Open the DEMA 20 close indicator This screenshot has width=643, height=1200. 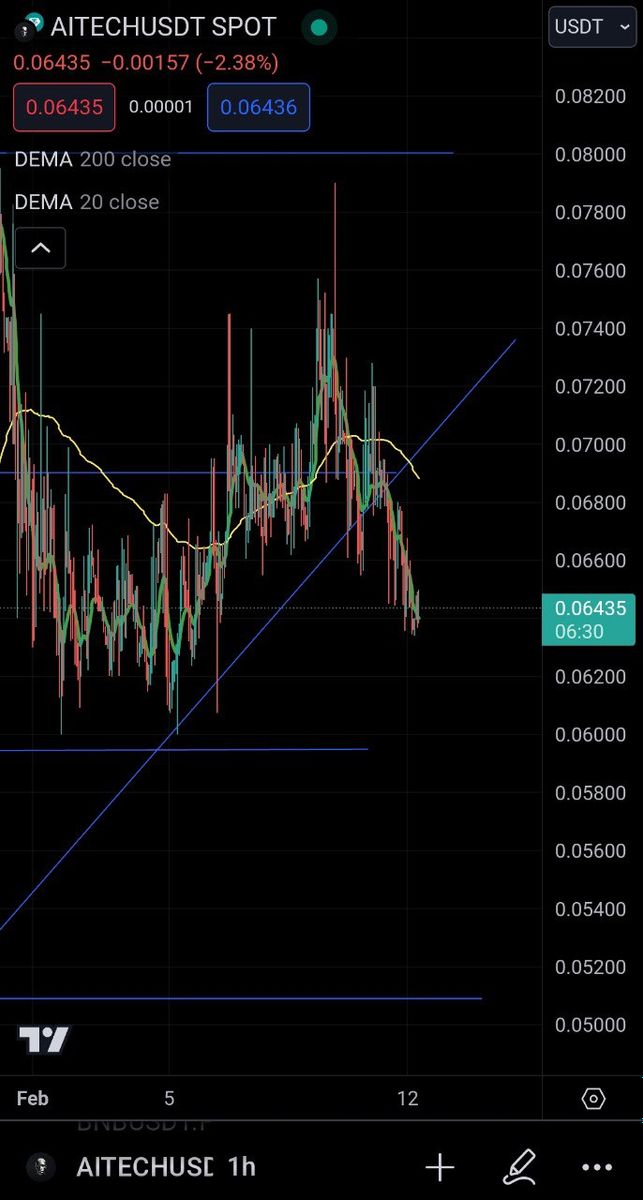(x=86, y=202)
